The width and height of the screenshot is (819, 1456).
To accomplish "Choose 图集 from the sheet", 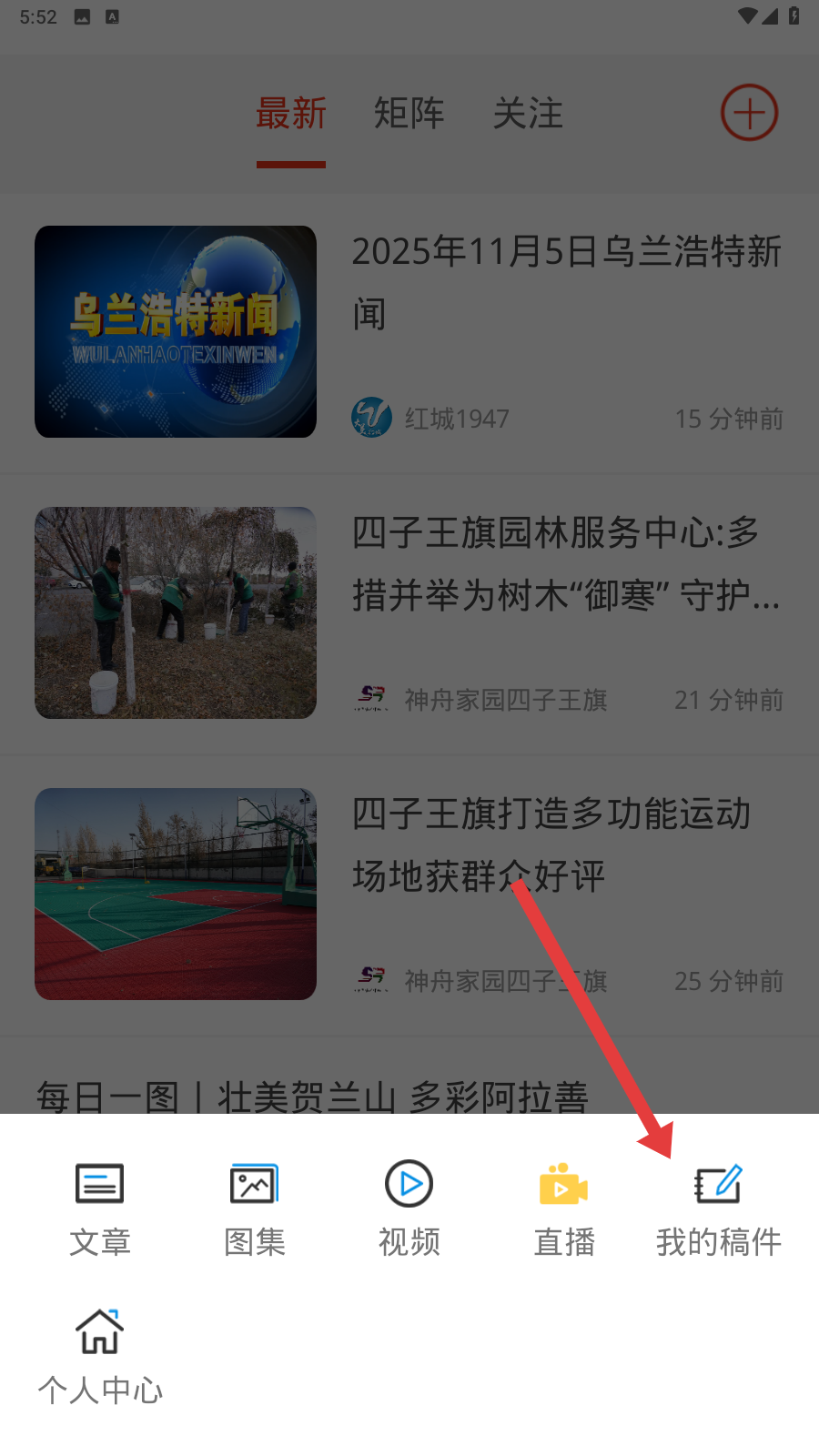I will [255, 1208].
